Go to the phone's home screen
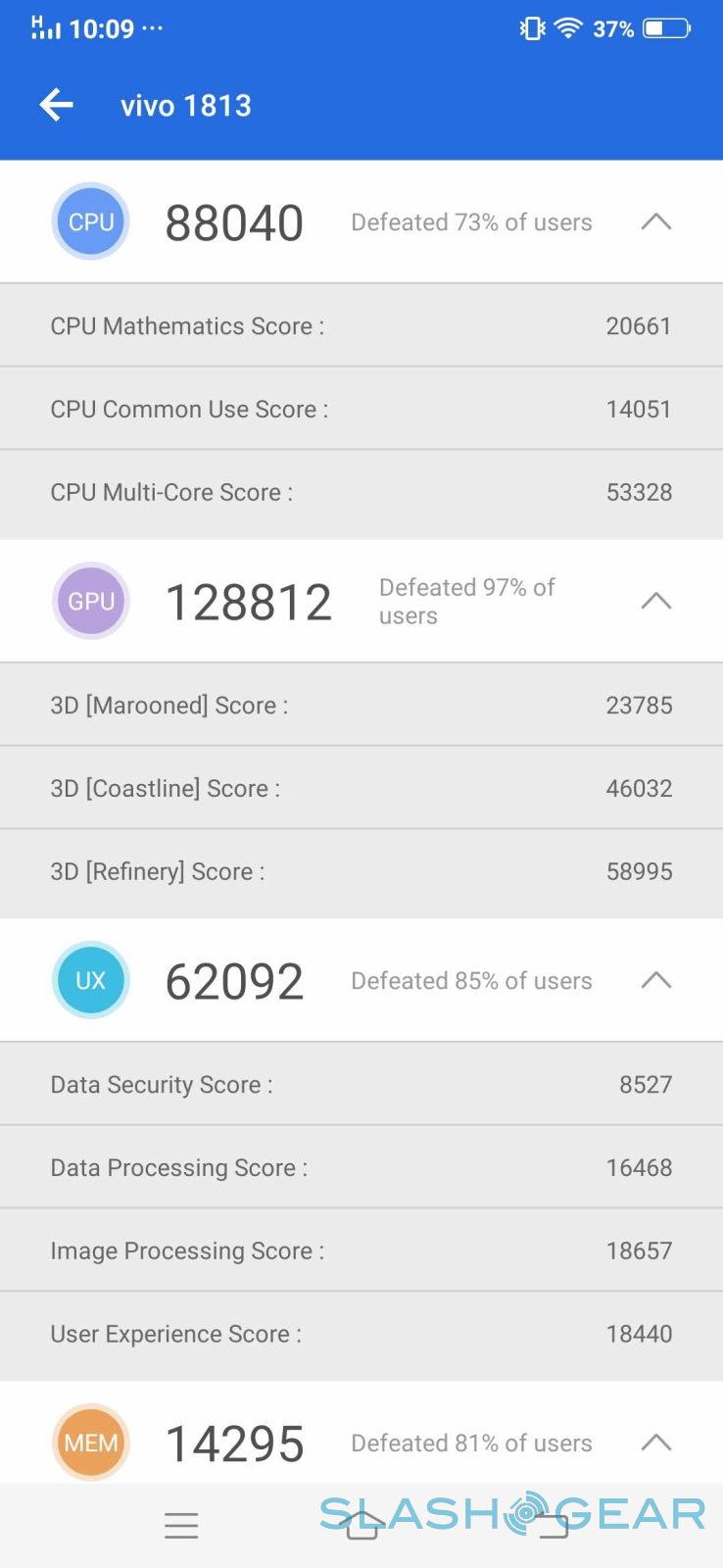723x1568 pixels. pos(361,1525)
